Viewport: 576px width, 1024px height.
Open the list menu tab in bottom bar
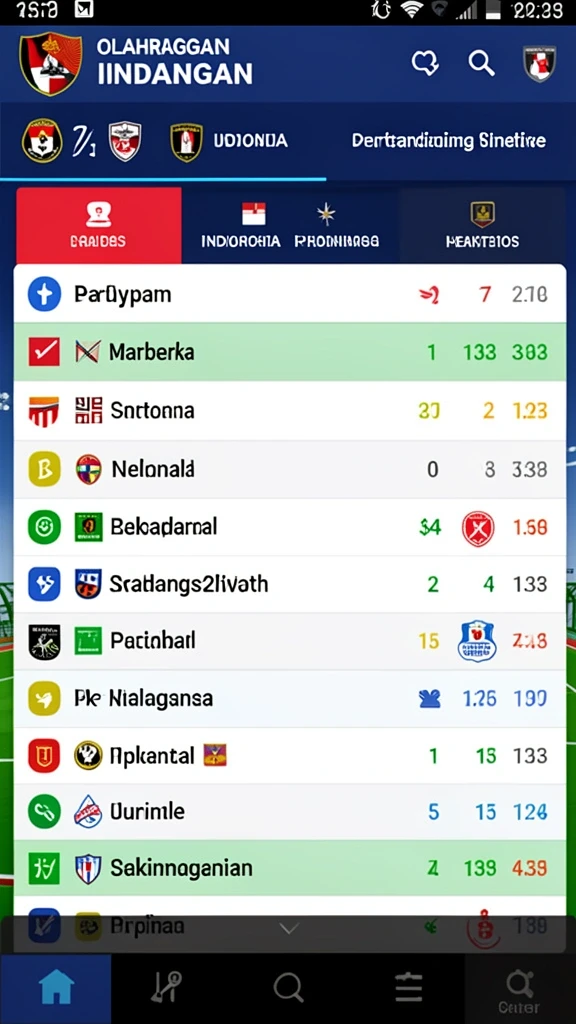[408, 987]
